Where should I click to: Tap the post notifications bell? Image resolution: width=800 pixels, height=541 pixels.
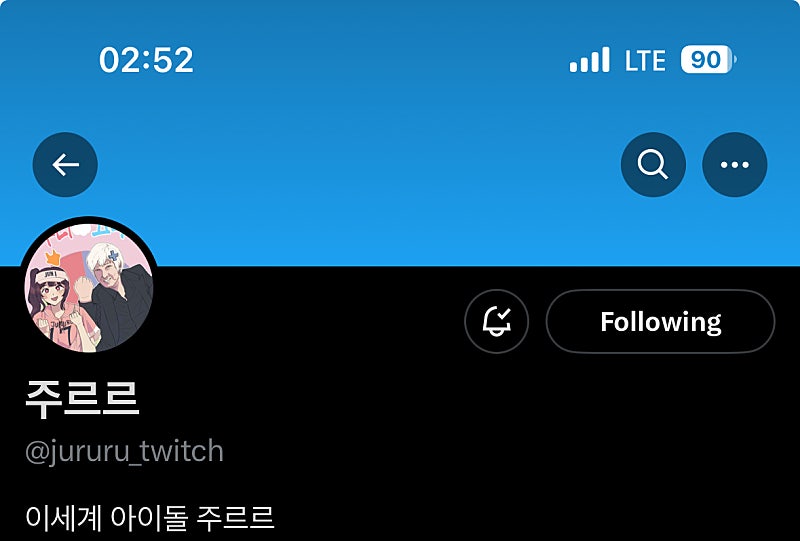click(x=497, y=321)
